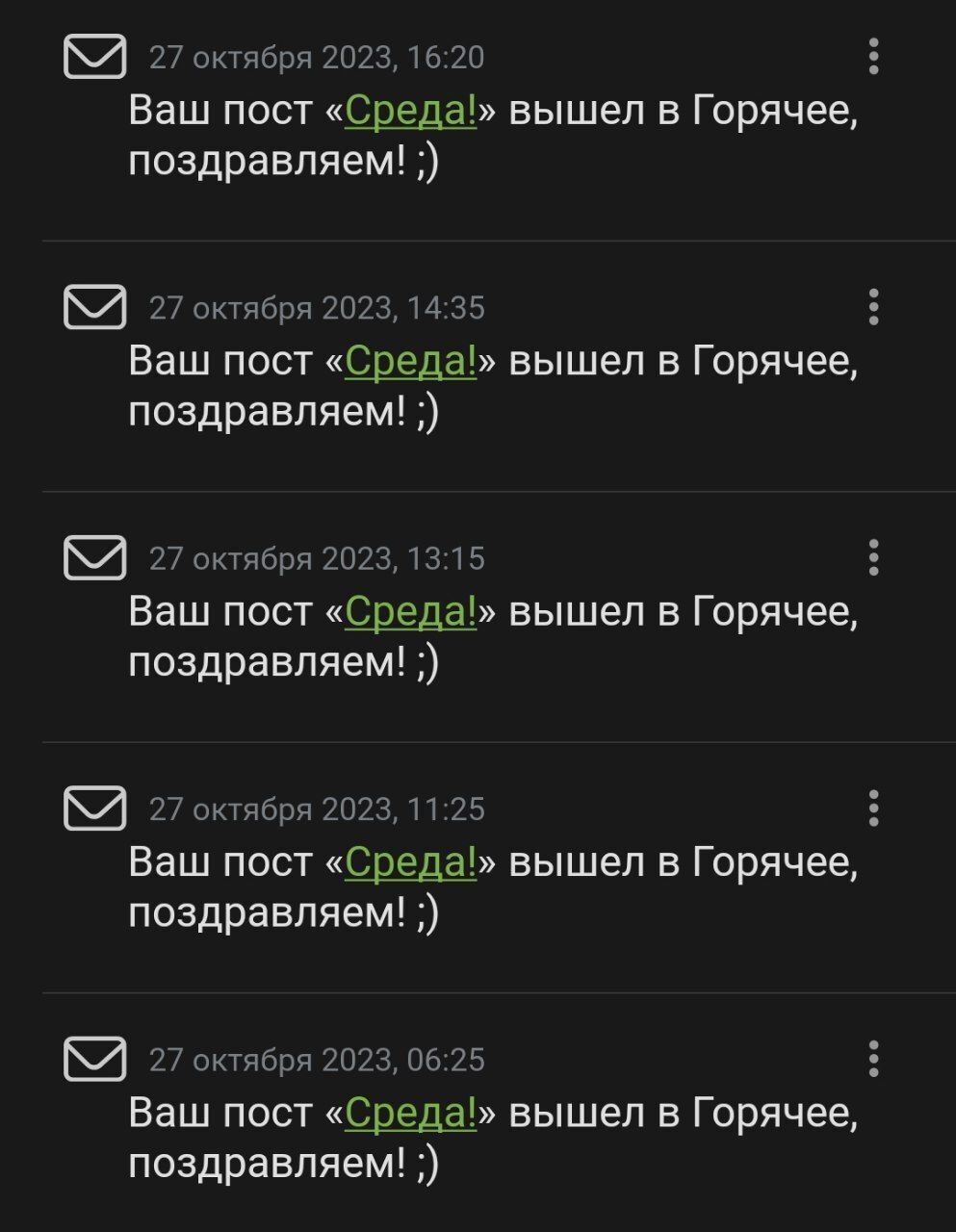Open overflow menu for the 16:20 notification

(873, 57)
